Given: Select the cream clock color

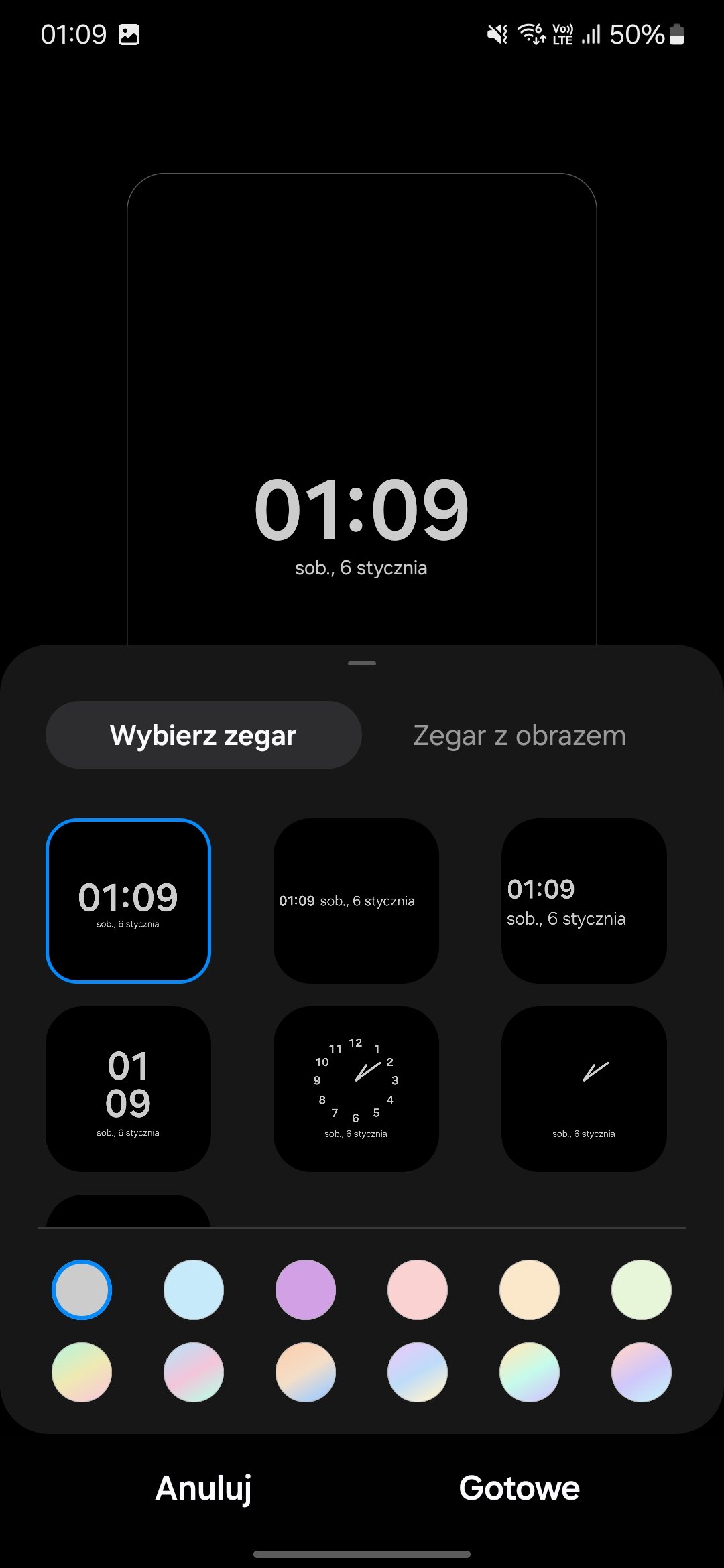Looking at the screenshot, I should (530, 1290).
